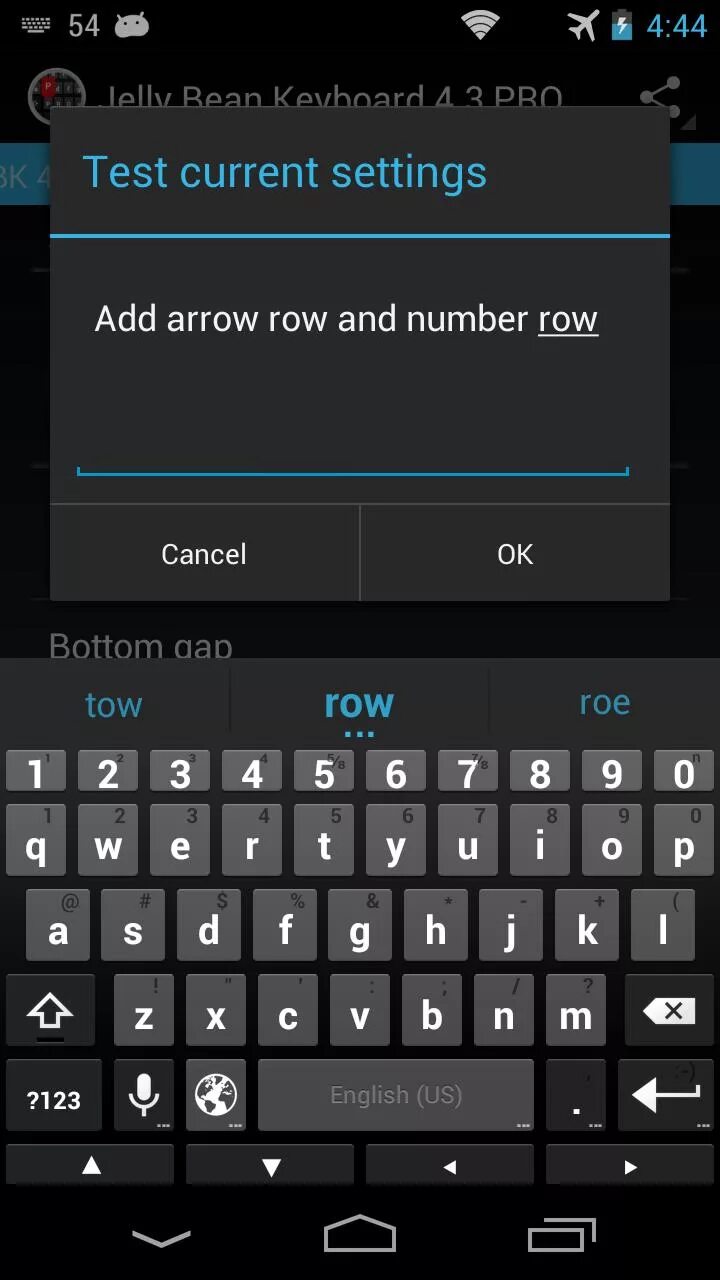720x1280 pixels.
Task: Confirm the test dialog with OK
Action: [x=515, y=554]
